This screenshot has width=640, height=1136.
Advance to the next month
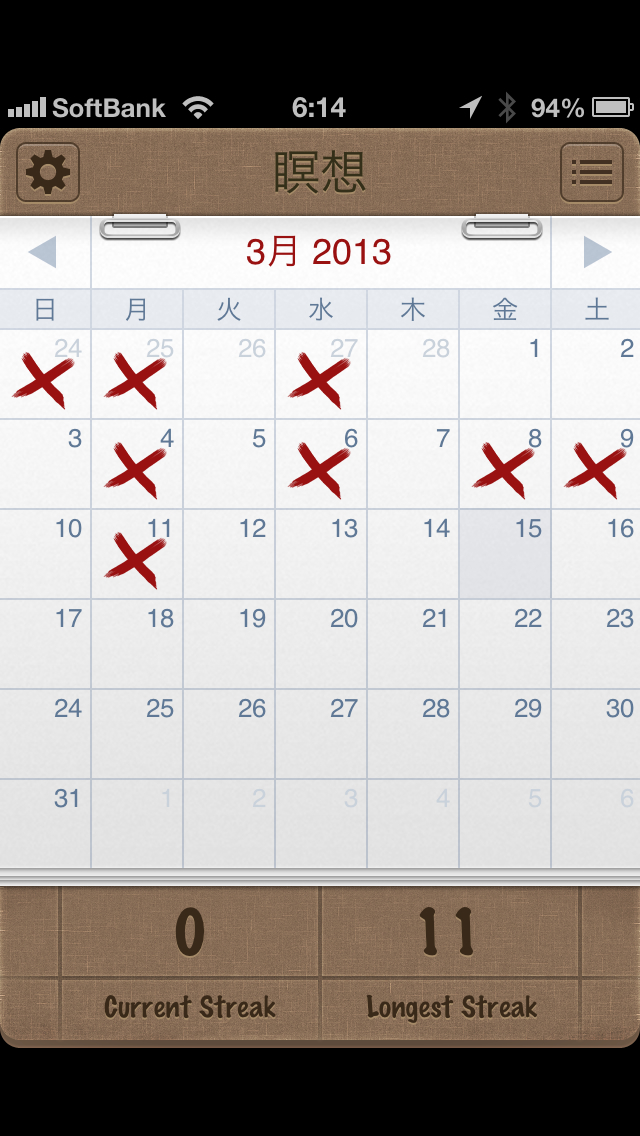596,252
